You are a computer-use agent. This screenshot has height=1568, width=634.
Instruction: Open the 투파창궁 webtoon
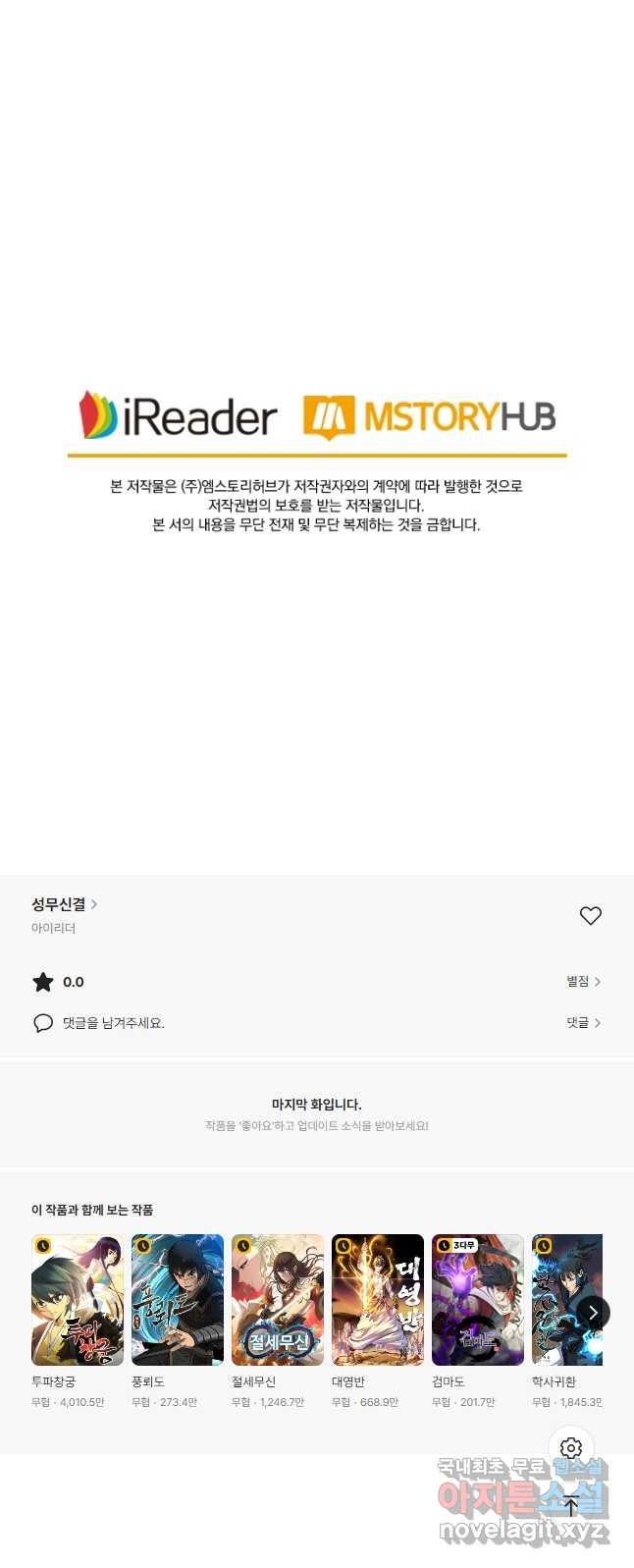click(x=77, y=1300)
